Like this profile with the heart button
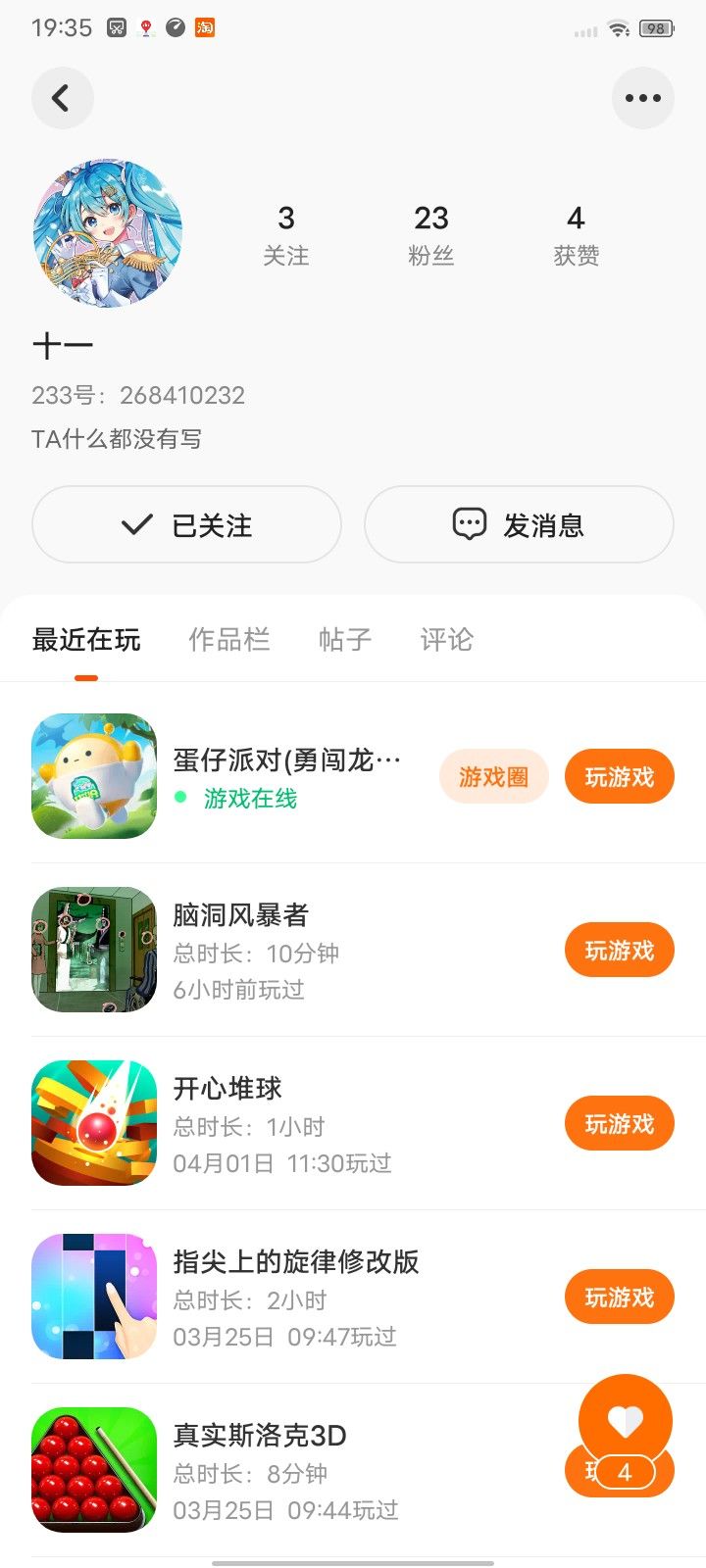Image resolution: width=706 pixels, height=1568 pixels. [x=625, y=1420]
